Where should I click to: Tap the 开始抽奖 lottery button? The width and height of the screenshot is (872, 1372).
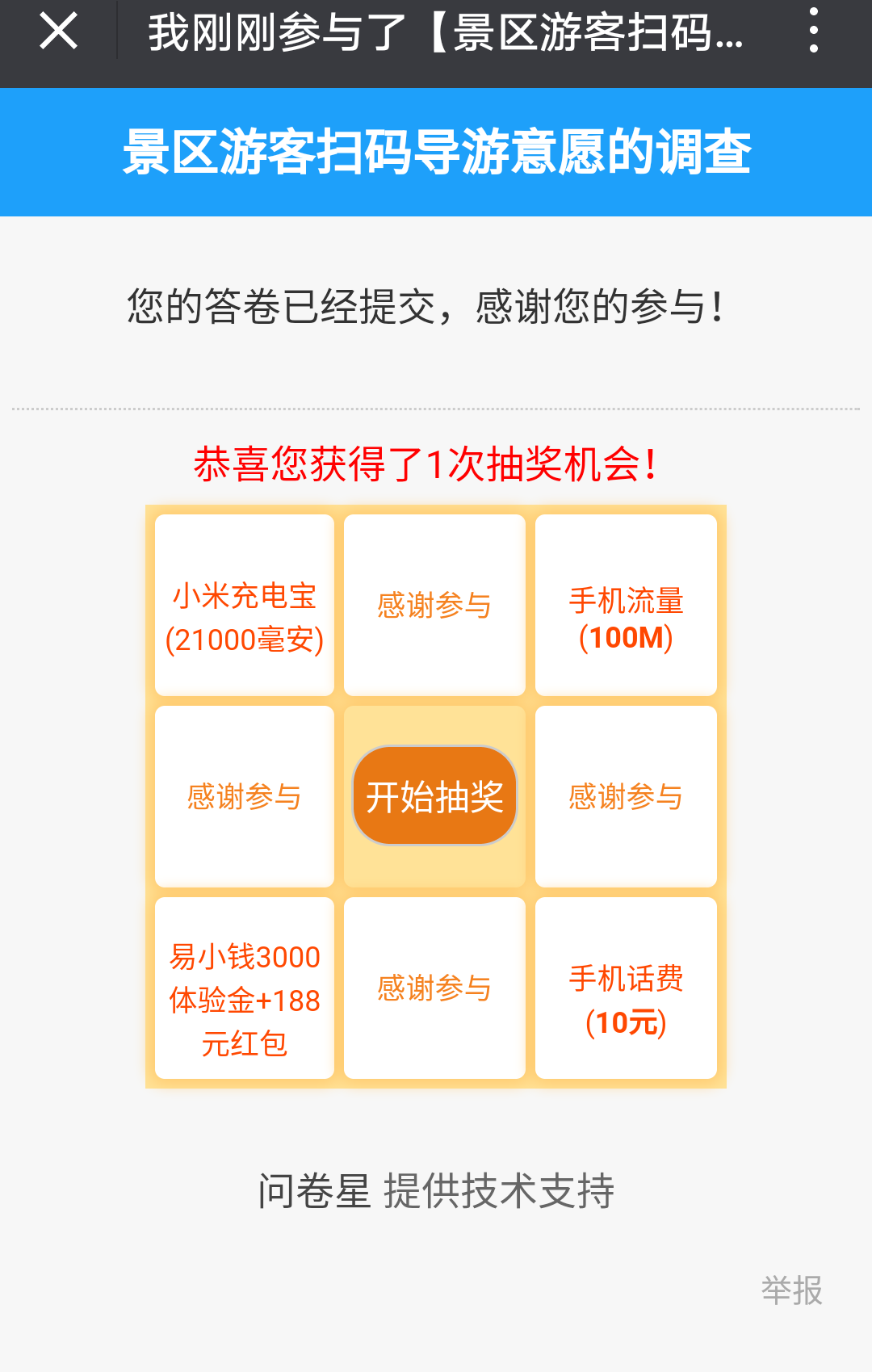coord(434,796)
